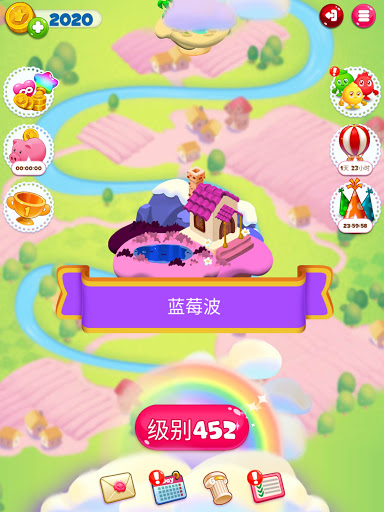Screen dimensions: 384x512
Task: Tap the green plus to add coins
Action: pyautogui.click(x=38, y=28)
